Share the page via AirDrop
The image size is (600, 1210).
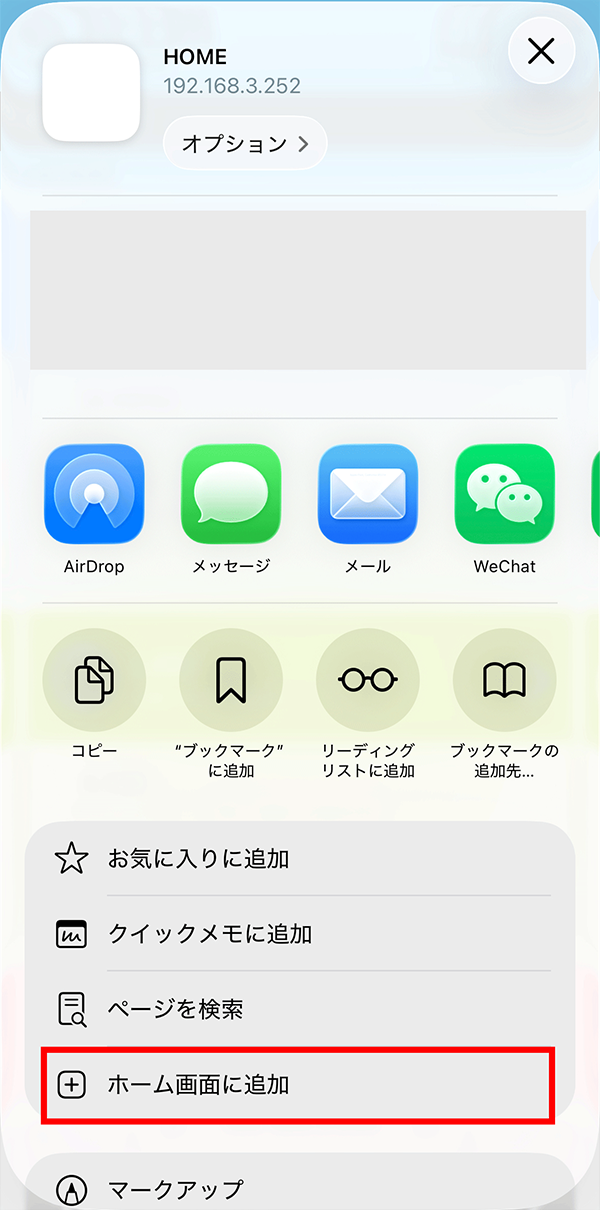[x=94, y=494]
